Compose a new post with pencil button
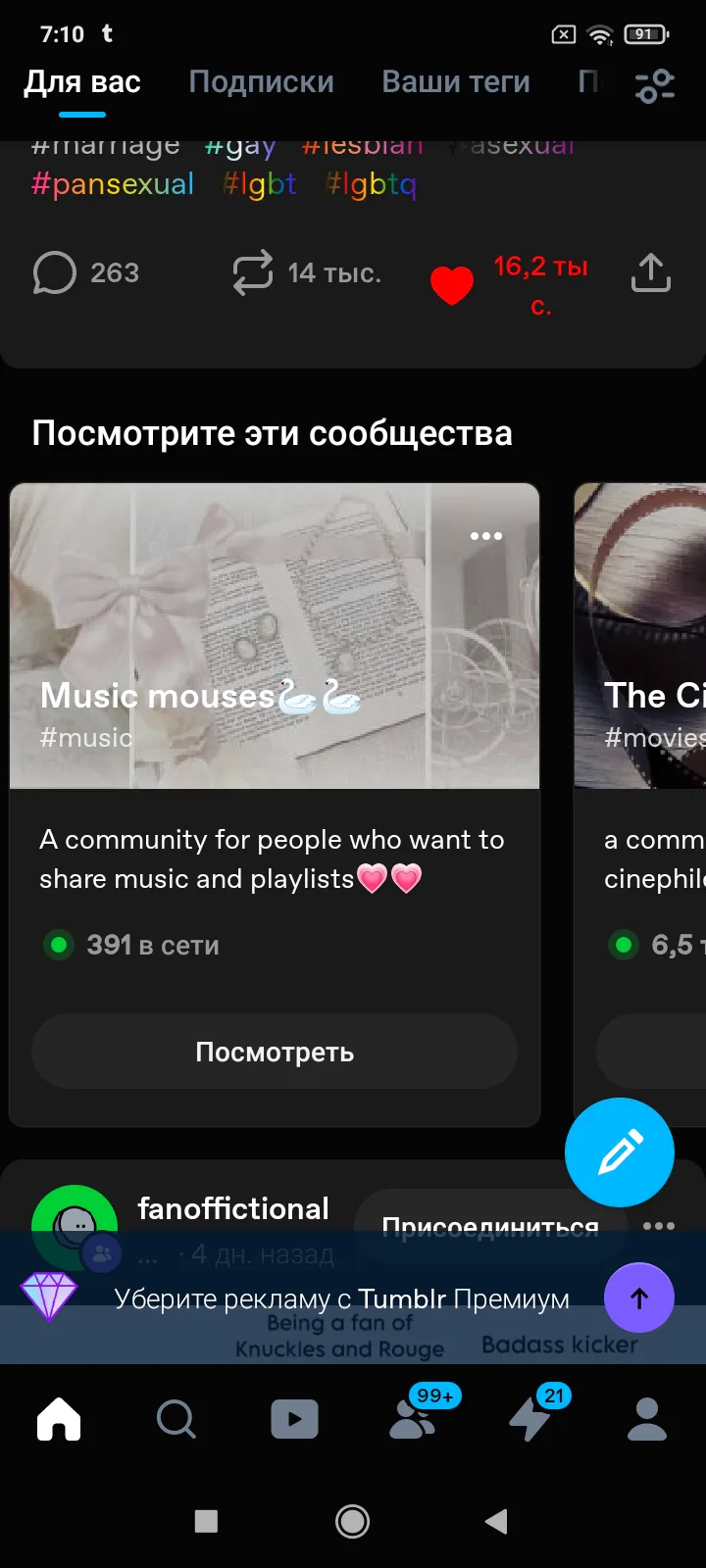The width and height of the screenshot is (706, 1568). [620, 1151]
